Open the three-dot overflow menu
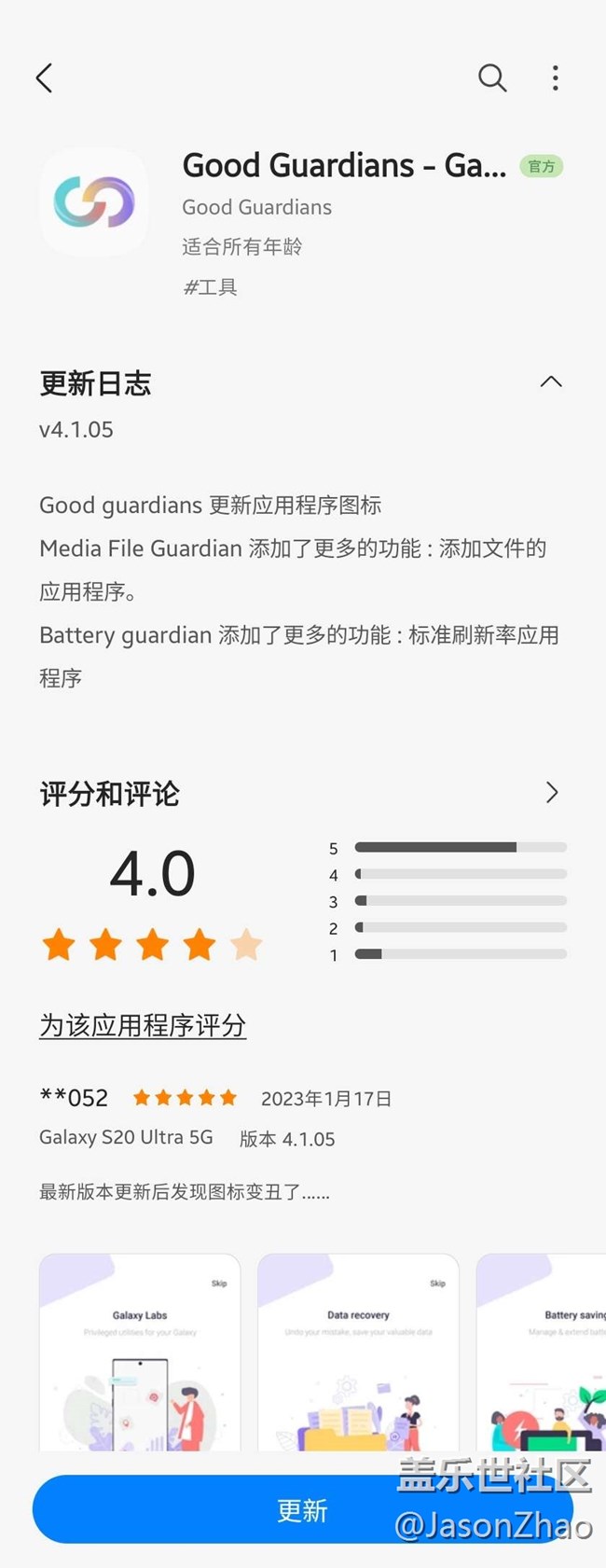The width and height of the screenshot is (606, 1568). tap(556, 78)
